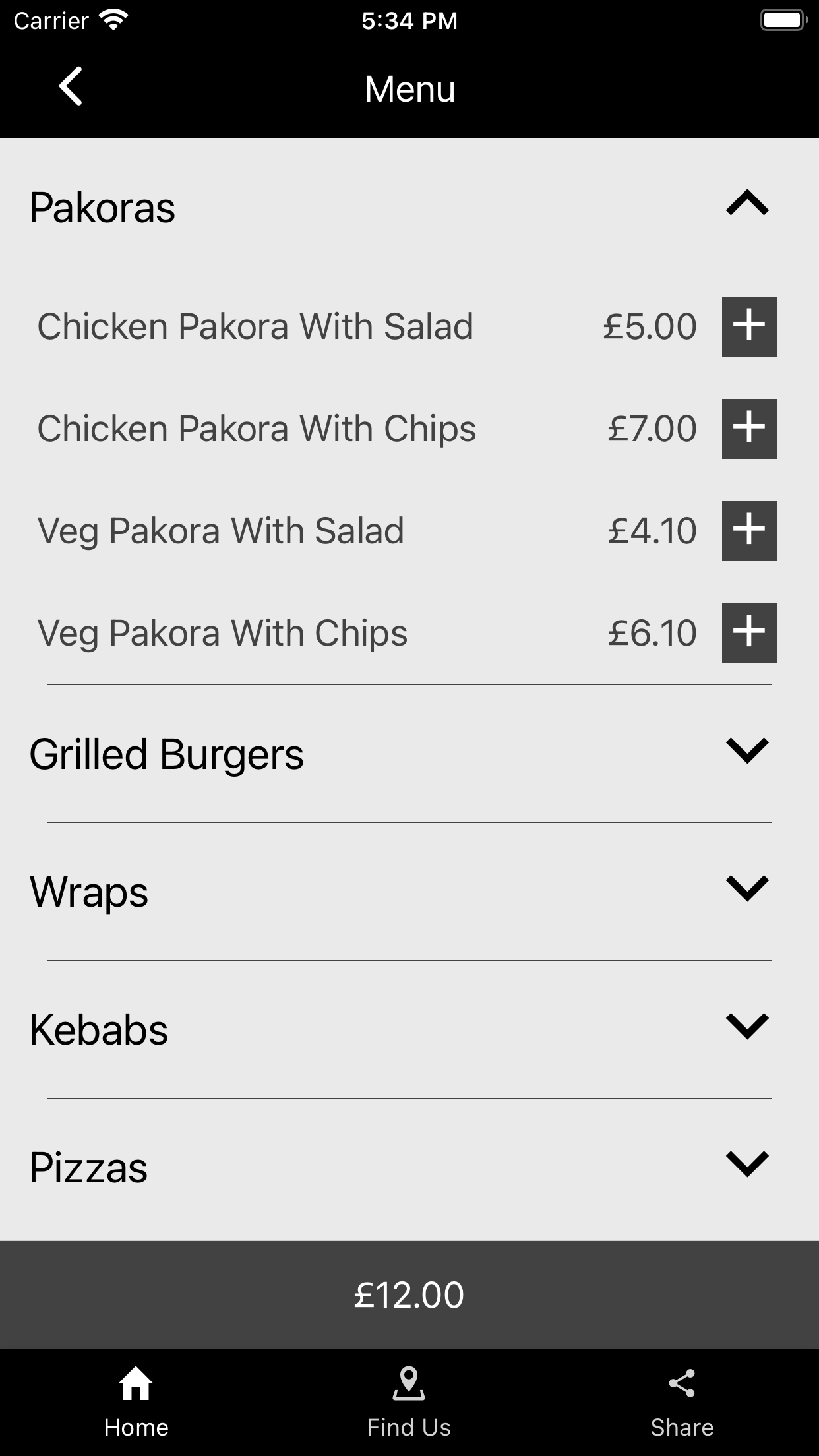
Task: Expand the Pizzas section
Action: [747, 1165]
